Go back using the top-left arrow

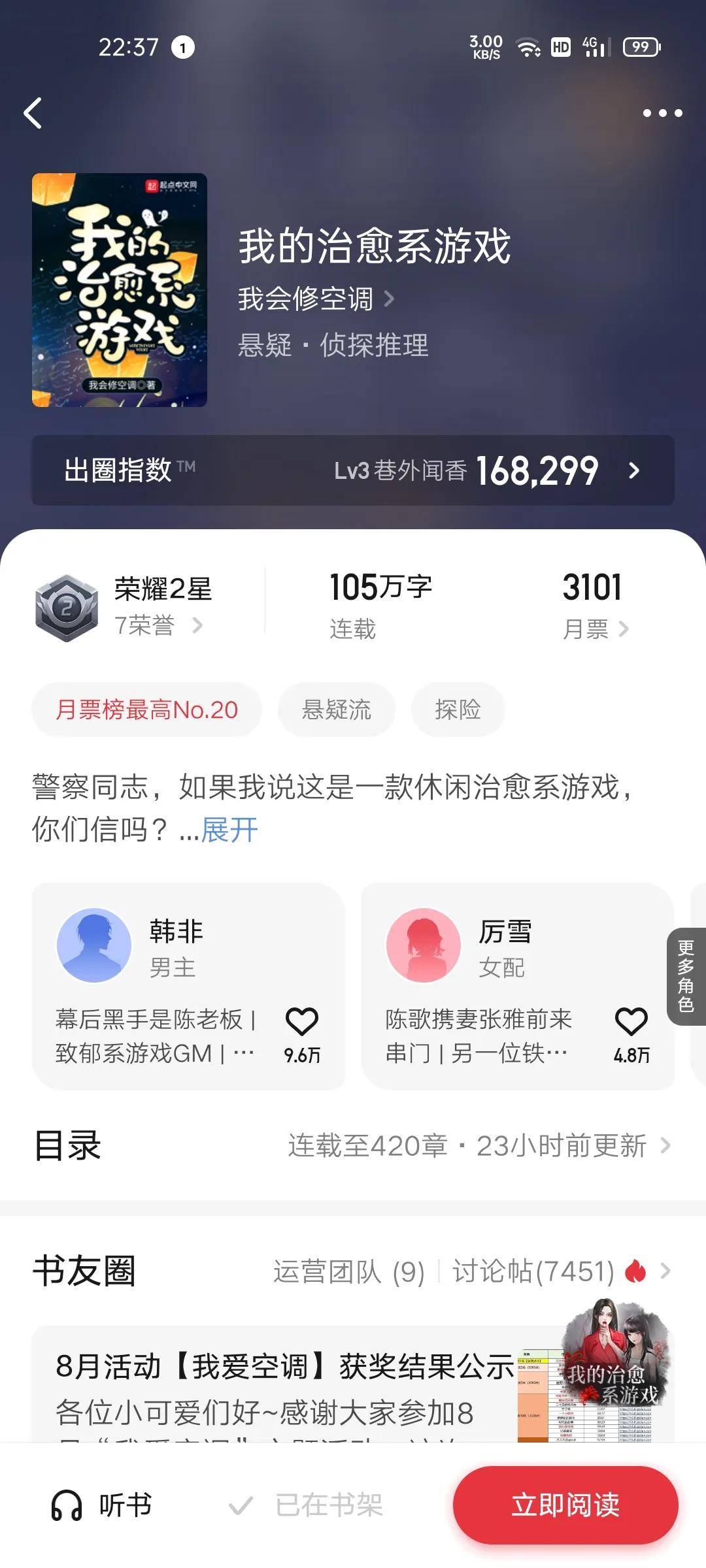click(33, 113)
